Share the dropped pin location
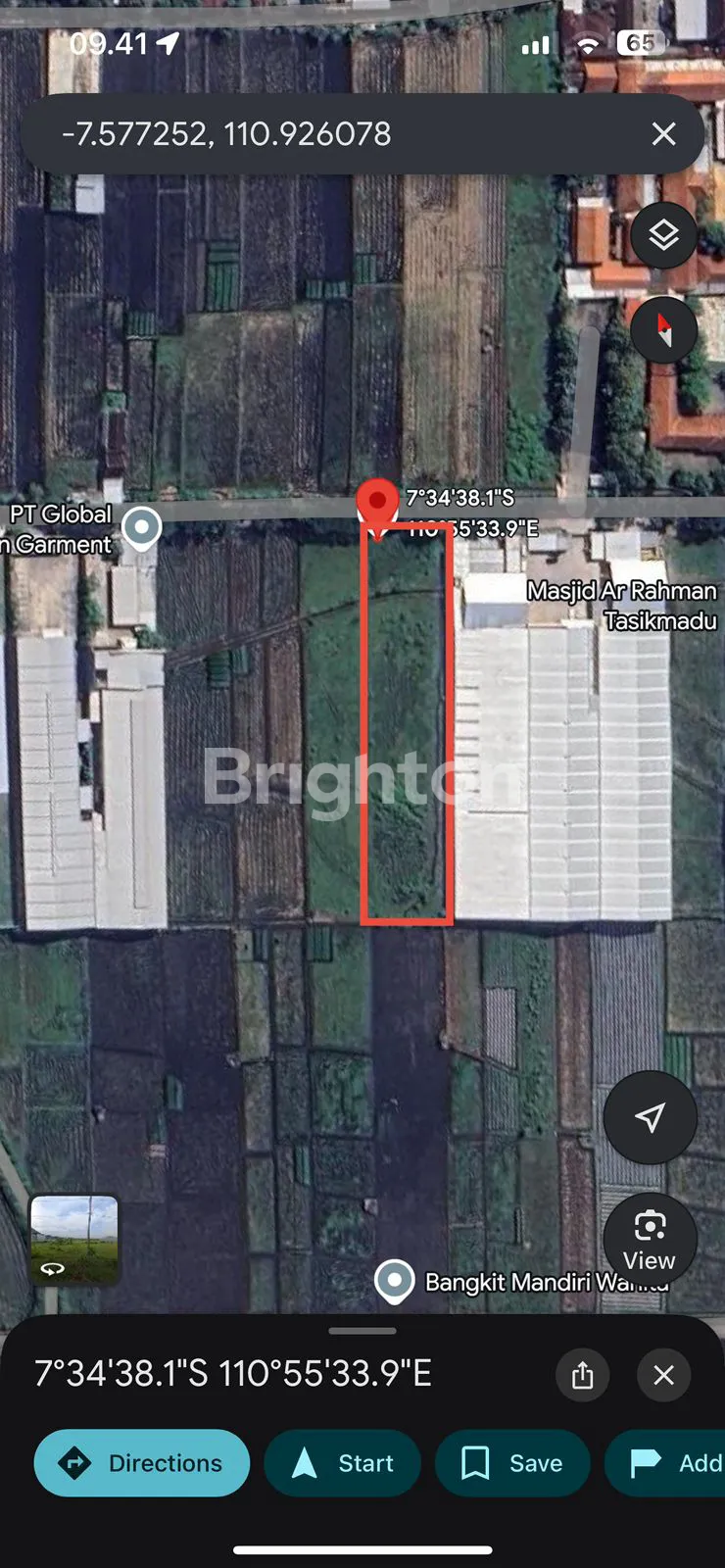 pos(582,1375)
